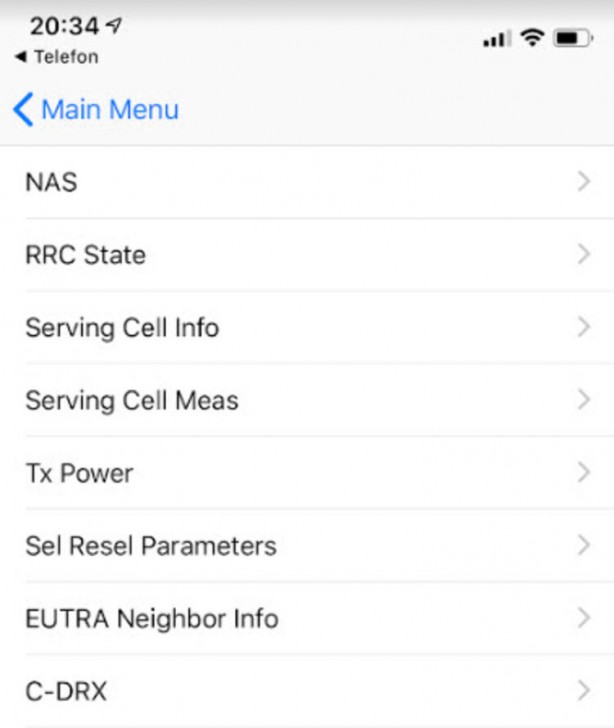Open Serving Cell Meas
Image resolution: width=614 pixels, height=728 pixels.
pos(306,400)
